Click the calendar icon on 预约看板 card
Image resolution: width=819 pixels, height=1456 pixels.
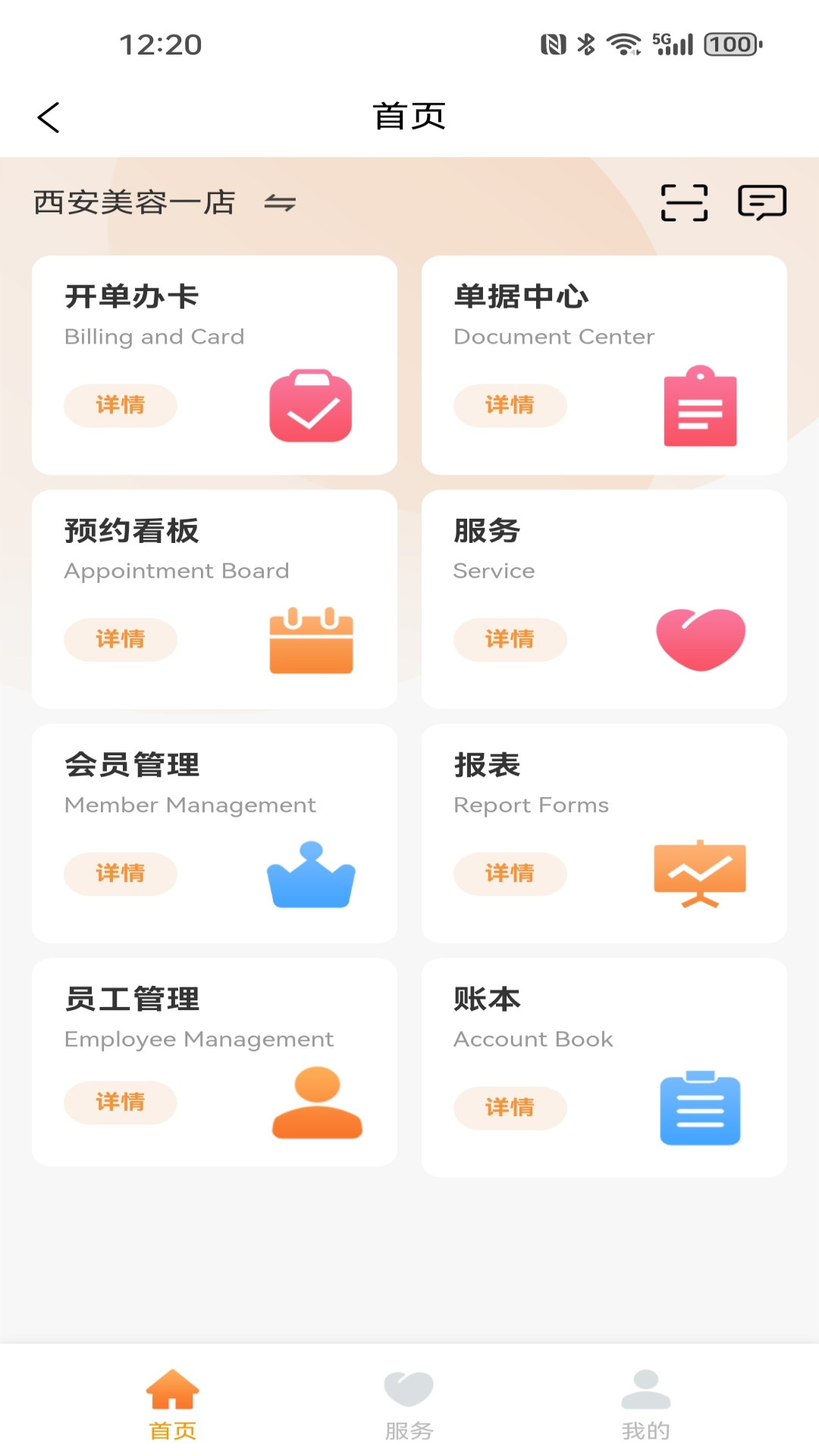coord(311,641)
